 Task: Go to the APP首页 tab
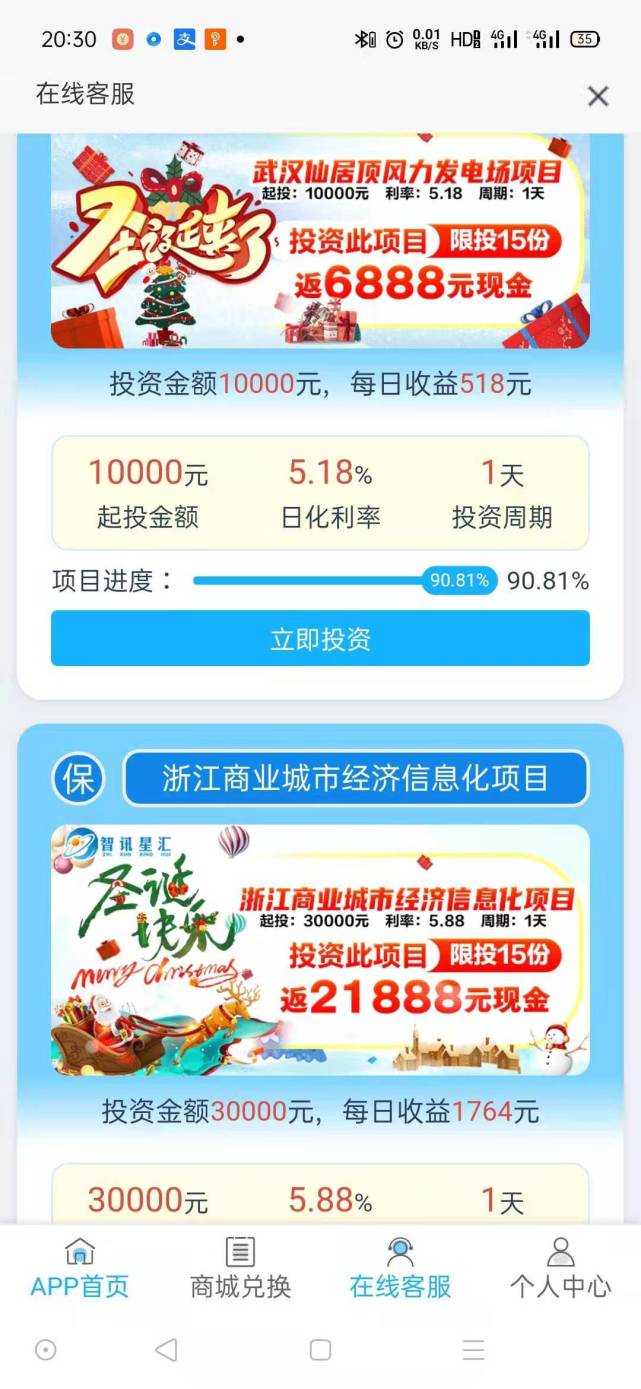(80, 1268)
